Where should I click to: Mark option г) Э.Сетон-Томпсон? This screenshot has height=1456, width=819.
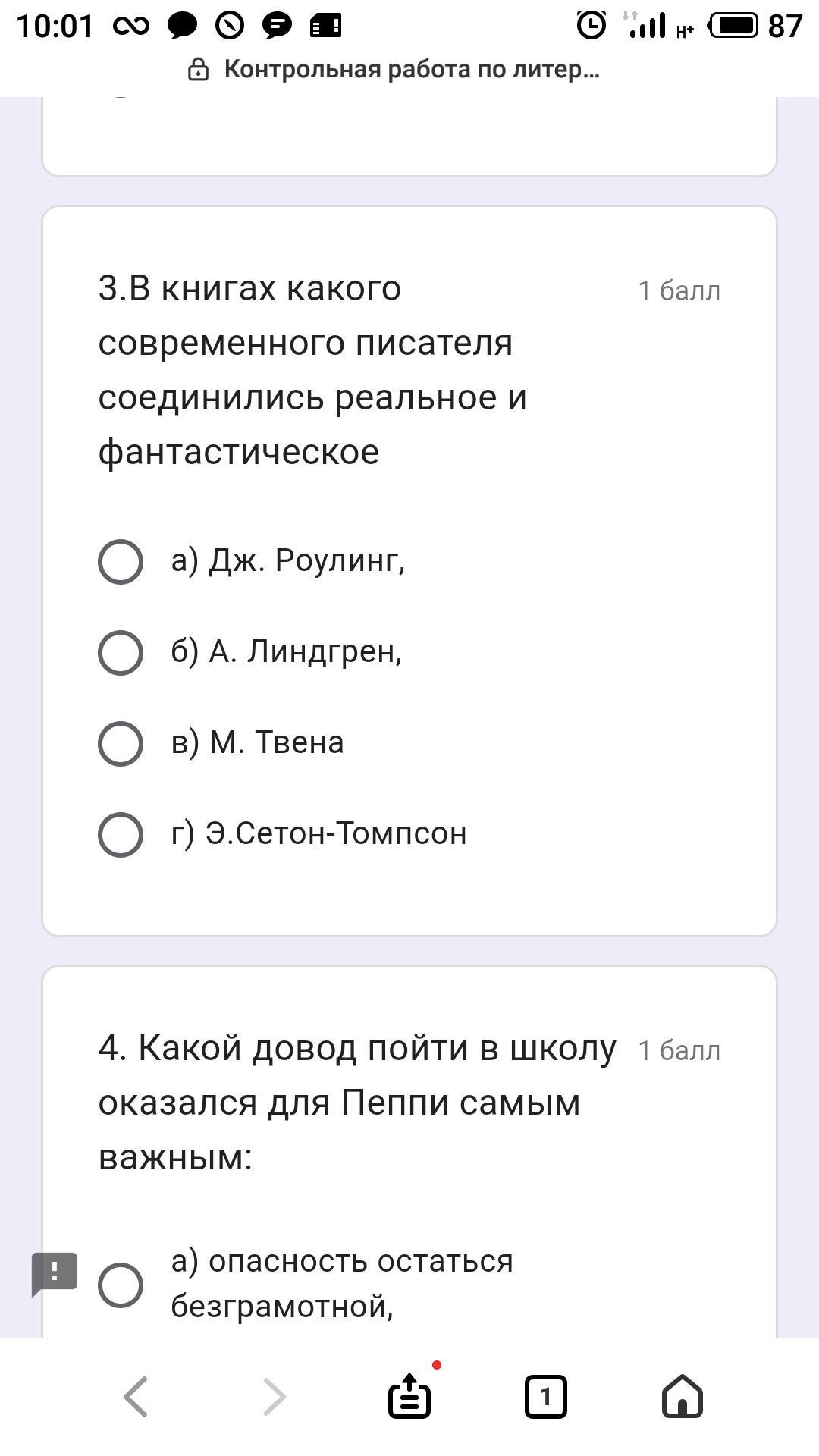pos(121,834)
